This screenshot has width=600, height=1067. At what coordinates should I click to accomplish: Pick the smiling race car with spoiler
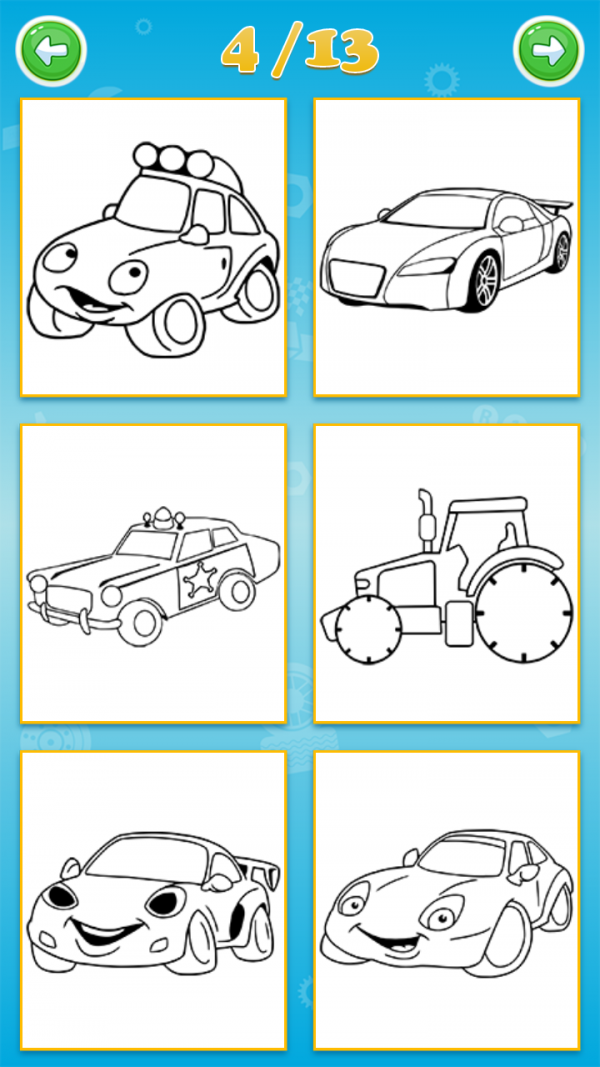coord(153,900)
